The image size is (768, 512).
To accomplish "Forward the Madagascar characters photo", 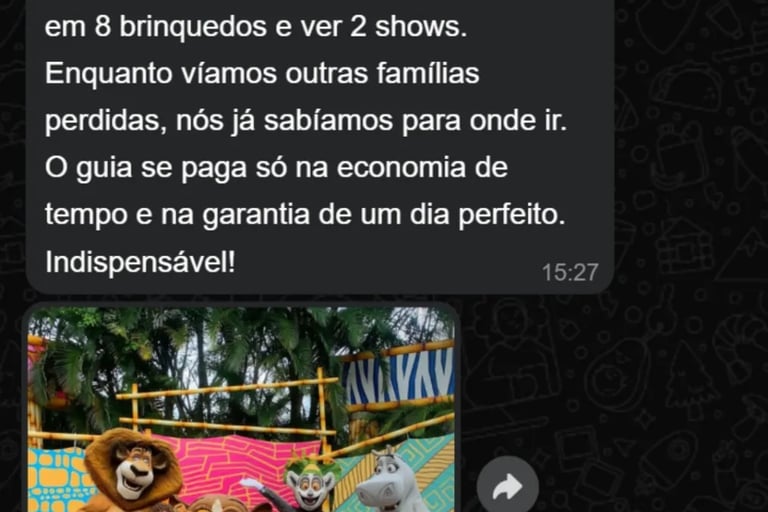I will coord(507,486).
